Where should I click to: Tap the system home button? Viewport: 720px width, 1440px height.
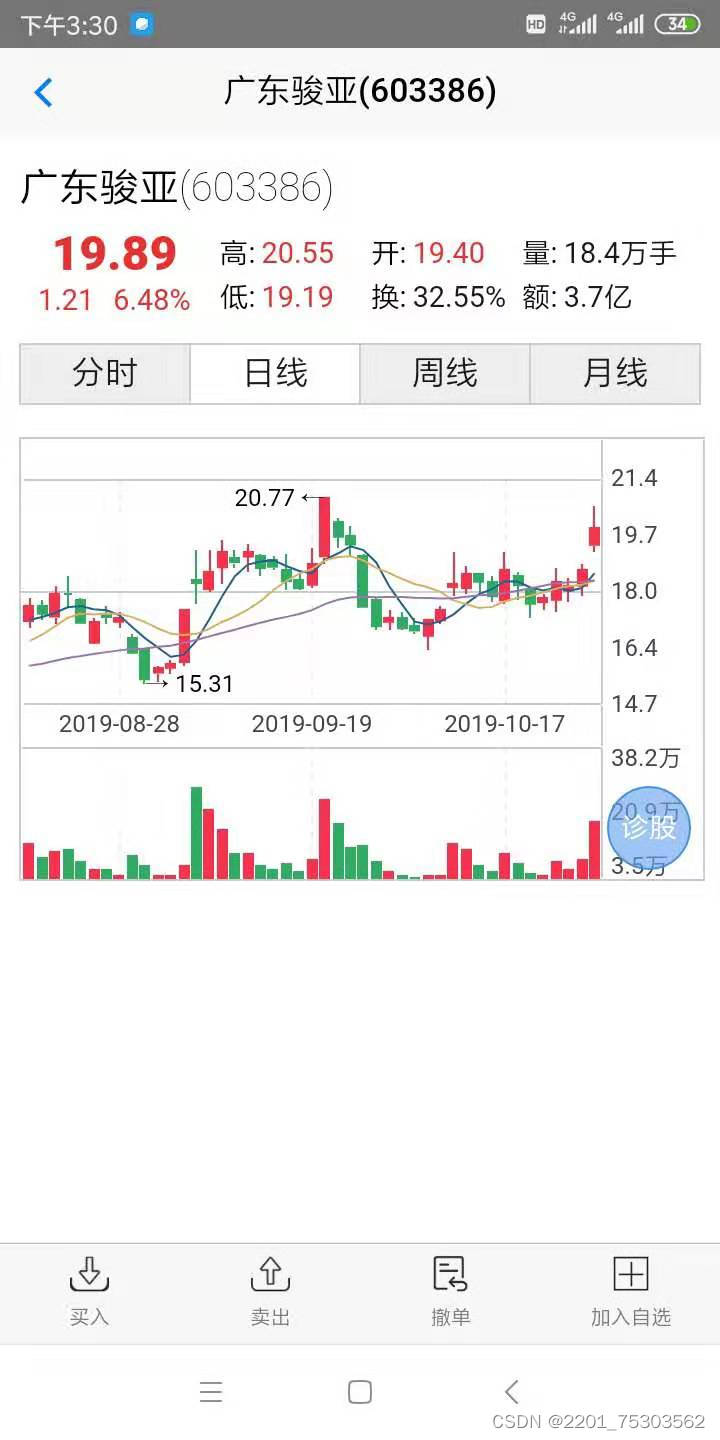(x=360, y=1392)
